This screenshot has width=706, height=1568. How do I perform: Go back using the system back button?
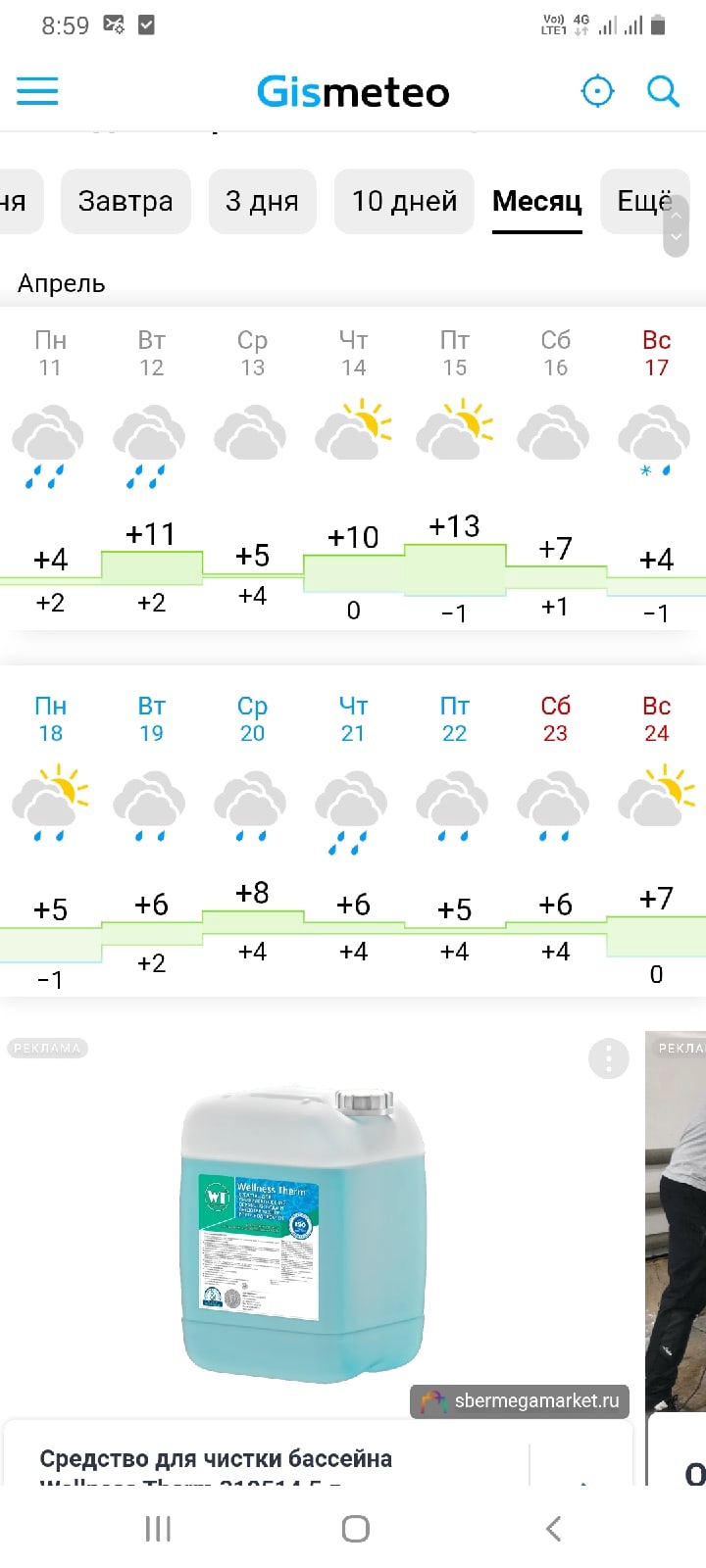coord(553,1529)
